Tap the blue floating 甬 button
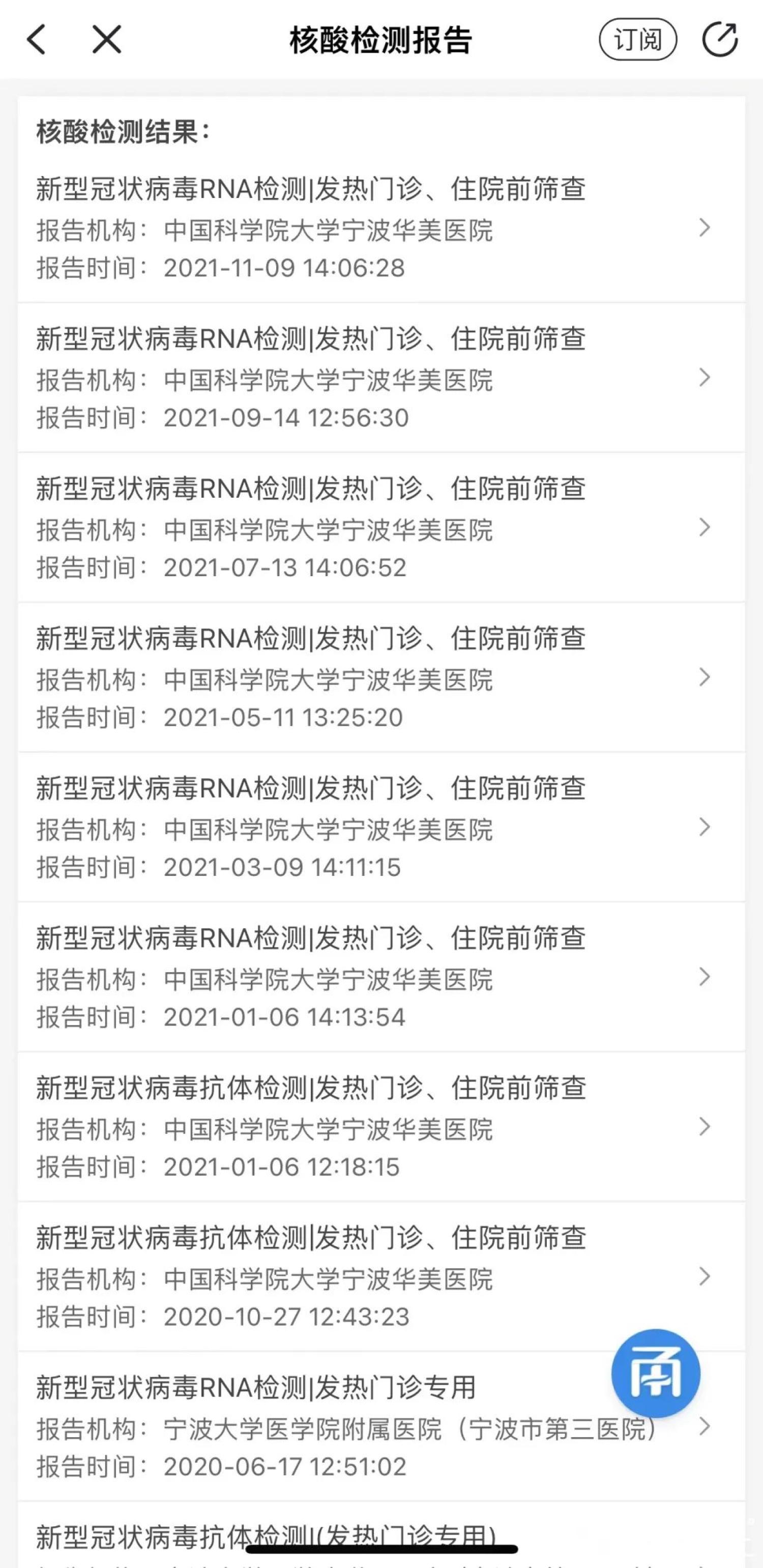This screenshot has height=1568, width=763. (656, 1373)
